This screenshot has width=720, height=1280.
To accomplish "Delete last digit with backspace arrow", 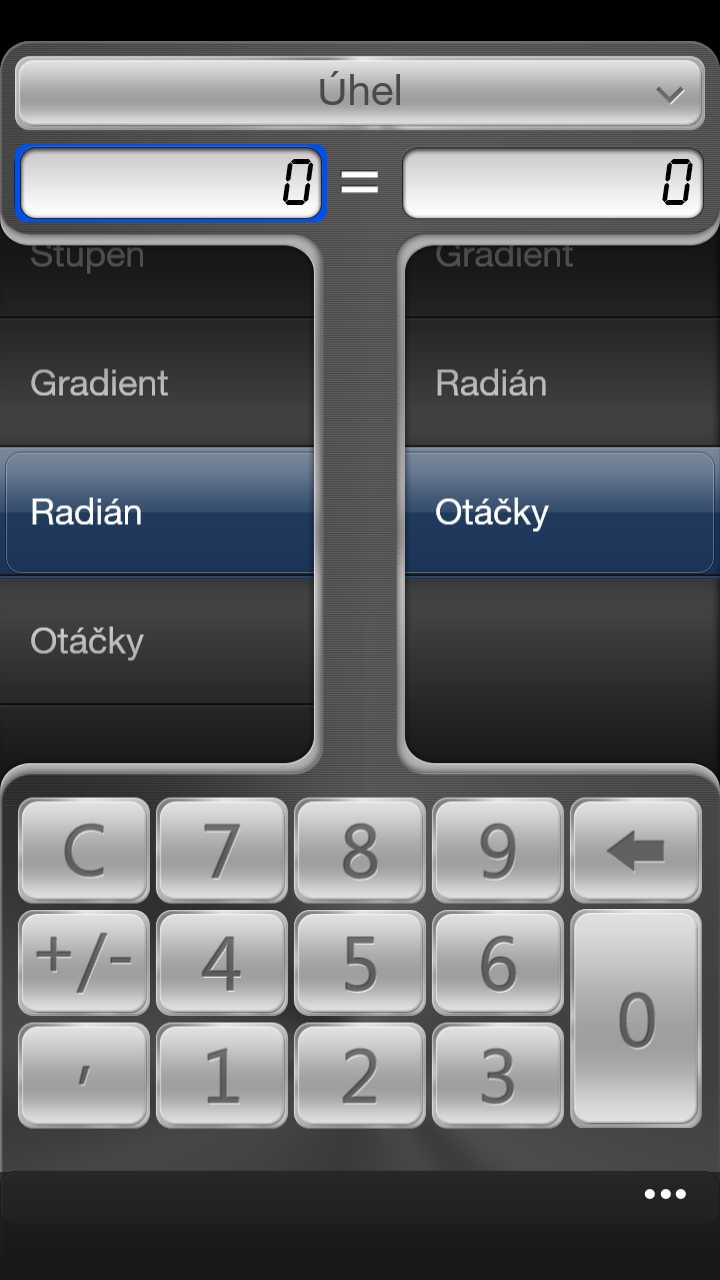I will [636, 851].
